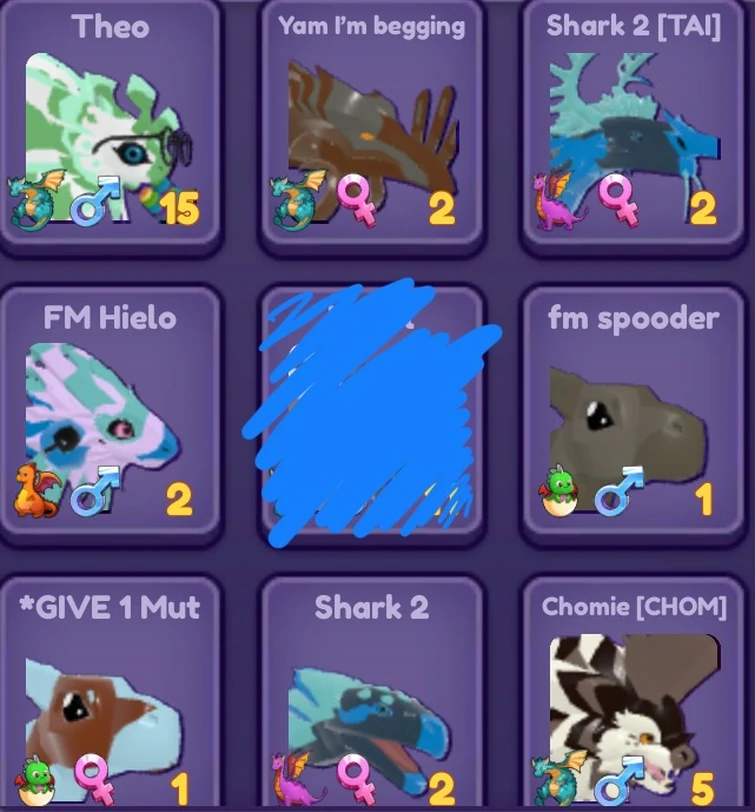Select the dragon card named Theo
The image size is (755, 812).
pyautogui.click(x=110, y=125)
